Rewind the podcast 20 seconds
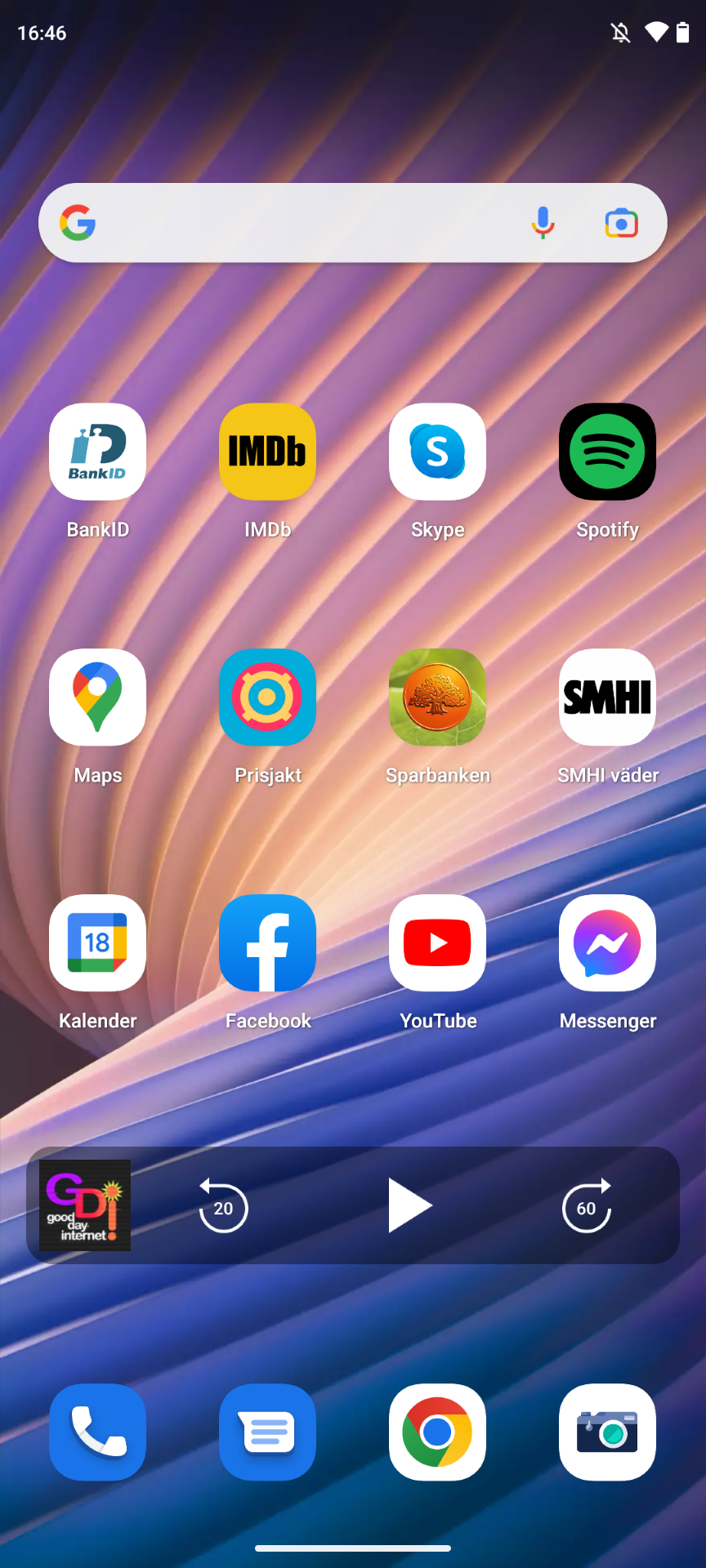Image resolution: width=706 pixels, height=1568 pixels. click(x=223, y=1206)
